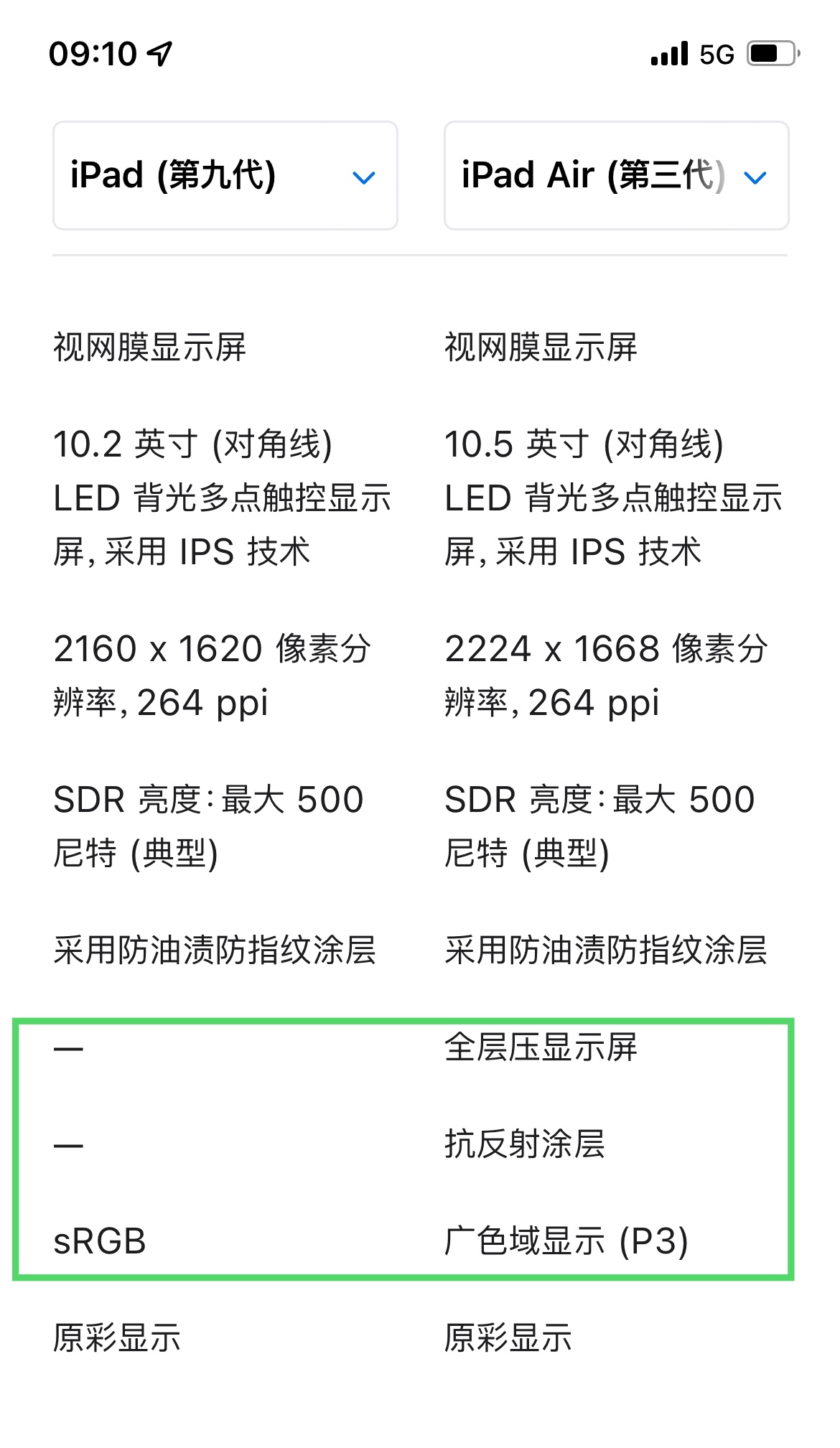Open the iPad Air (第三代) model dropdown
The width and height of the screenshot is (840, 1448).
(615, 176)
